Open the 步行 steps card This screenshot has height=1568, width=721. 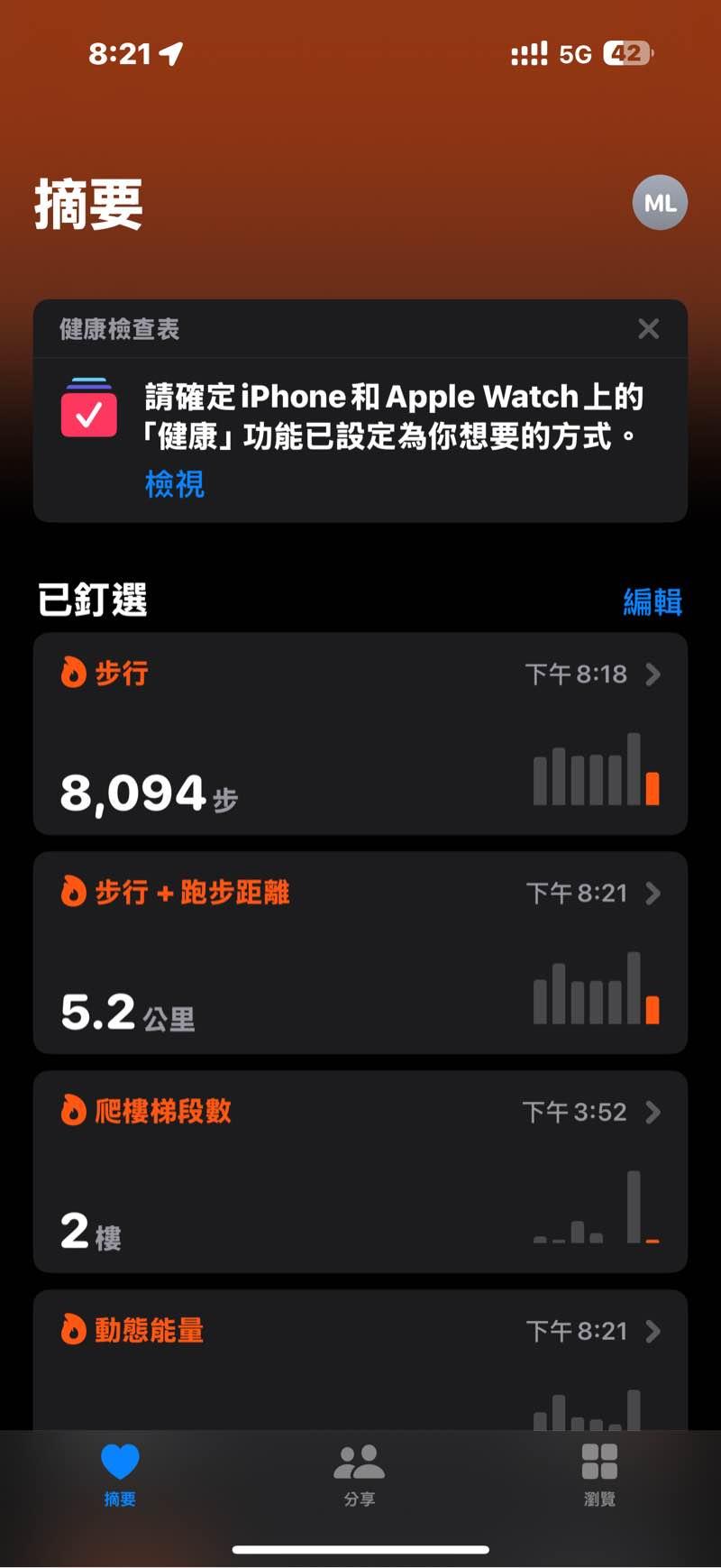[x=360, y=734]
